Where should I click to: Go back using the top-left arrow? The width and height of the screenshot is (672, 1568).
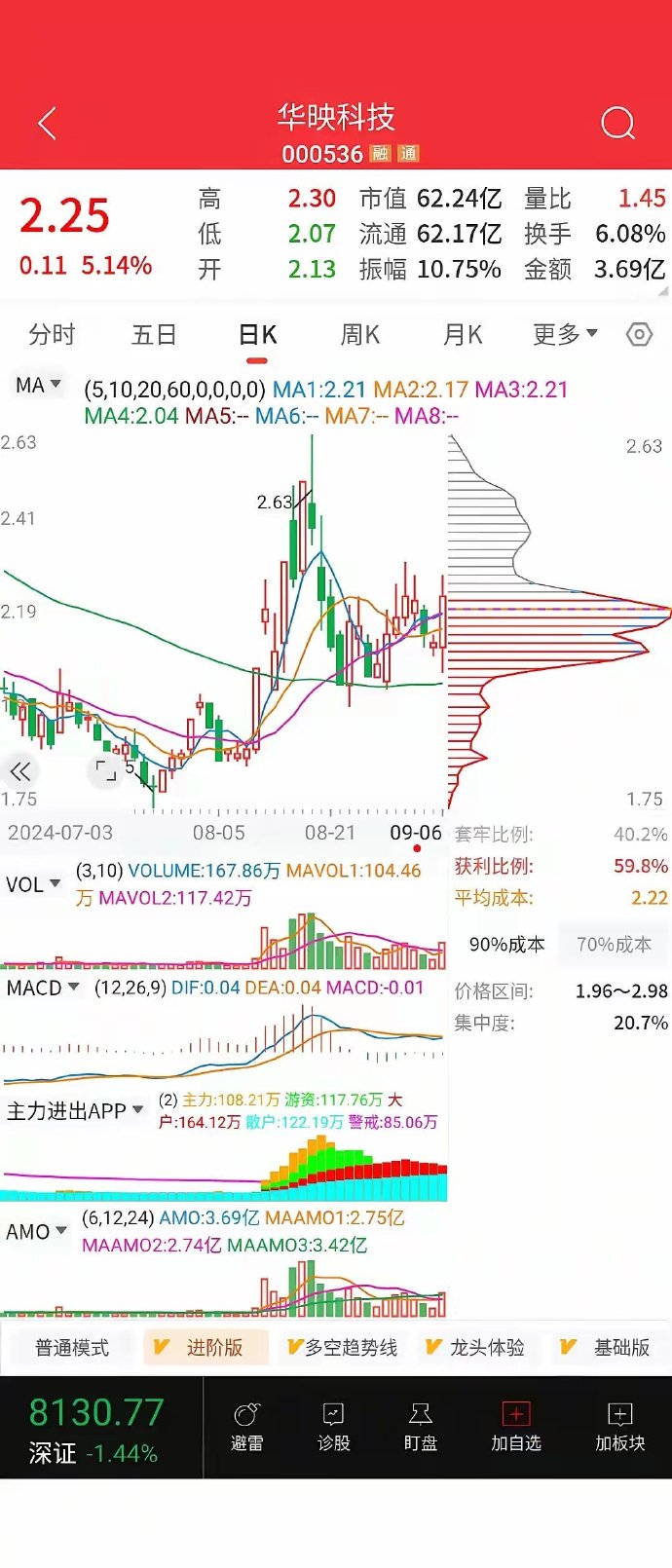(47, 124)
